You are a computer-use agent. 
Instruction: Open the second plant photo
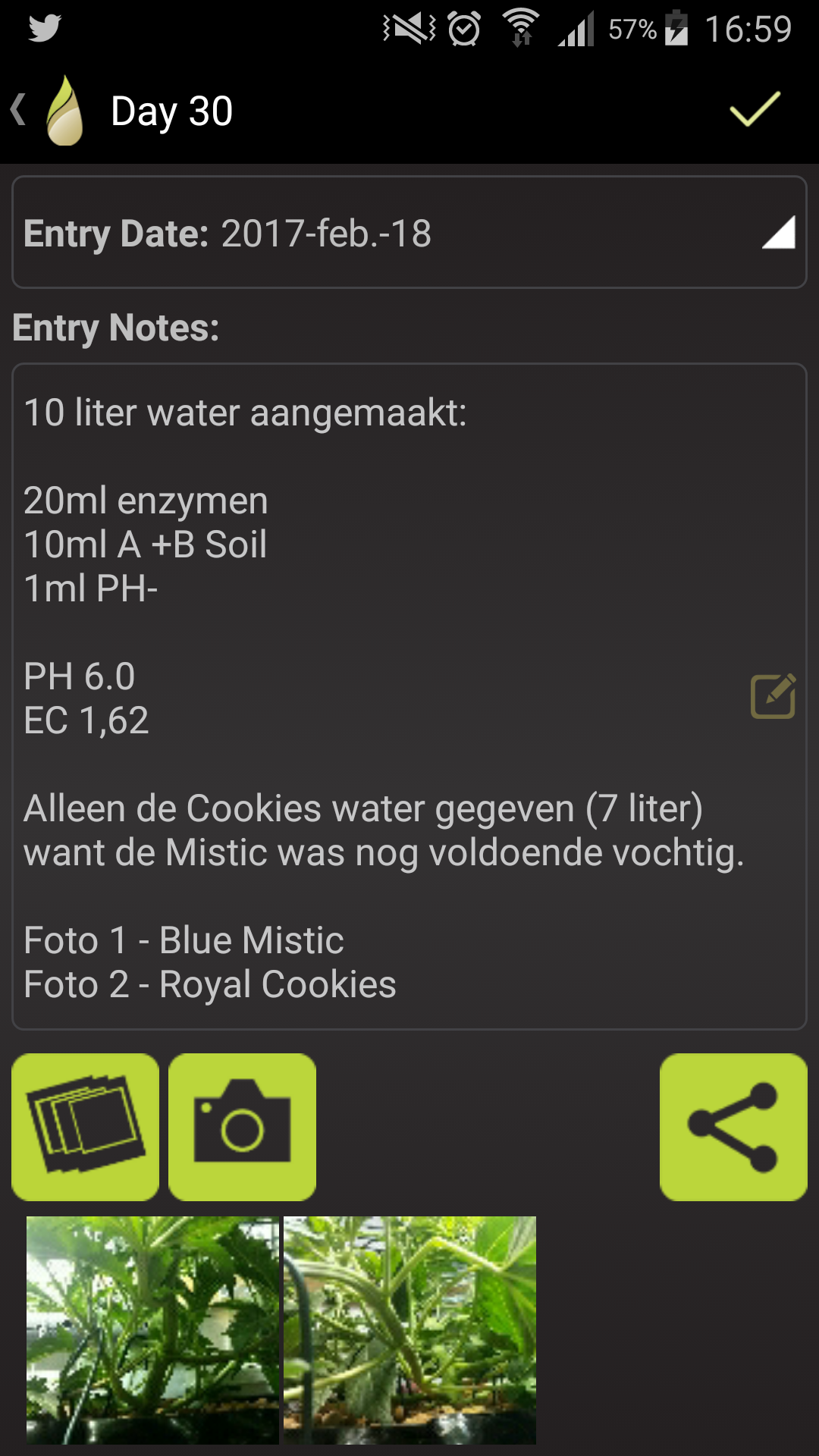(409, 1329)
